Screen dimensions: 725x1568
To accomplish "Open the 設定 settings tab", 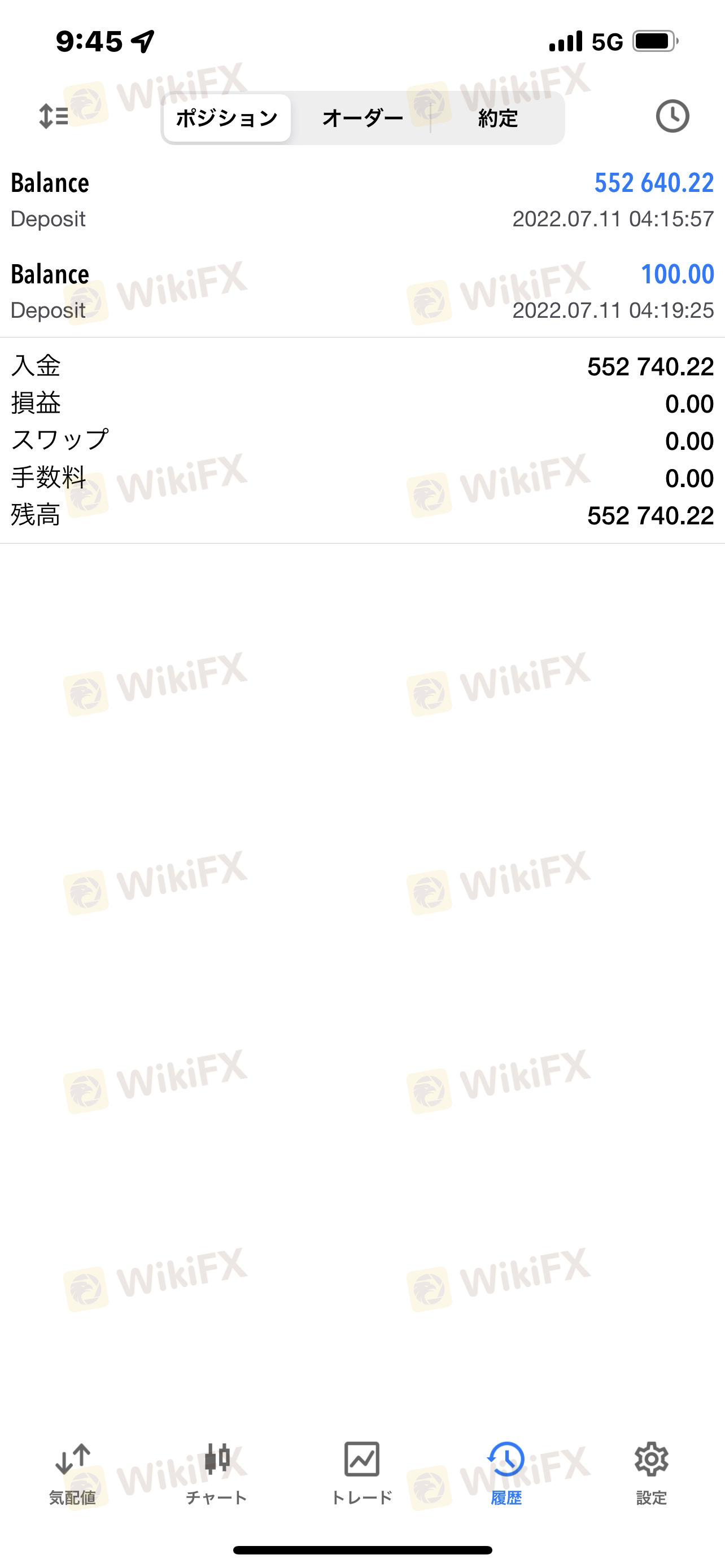I will click(652, 1472).
